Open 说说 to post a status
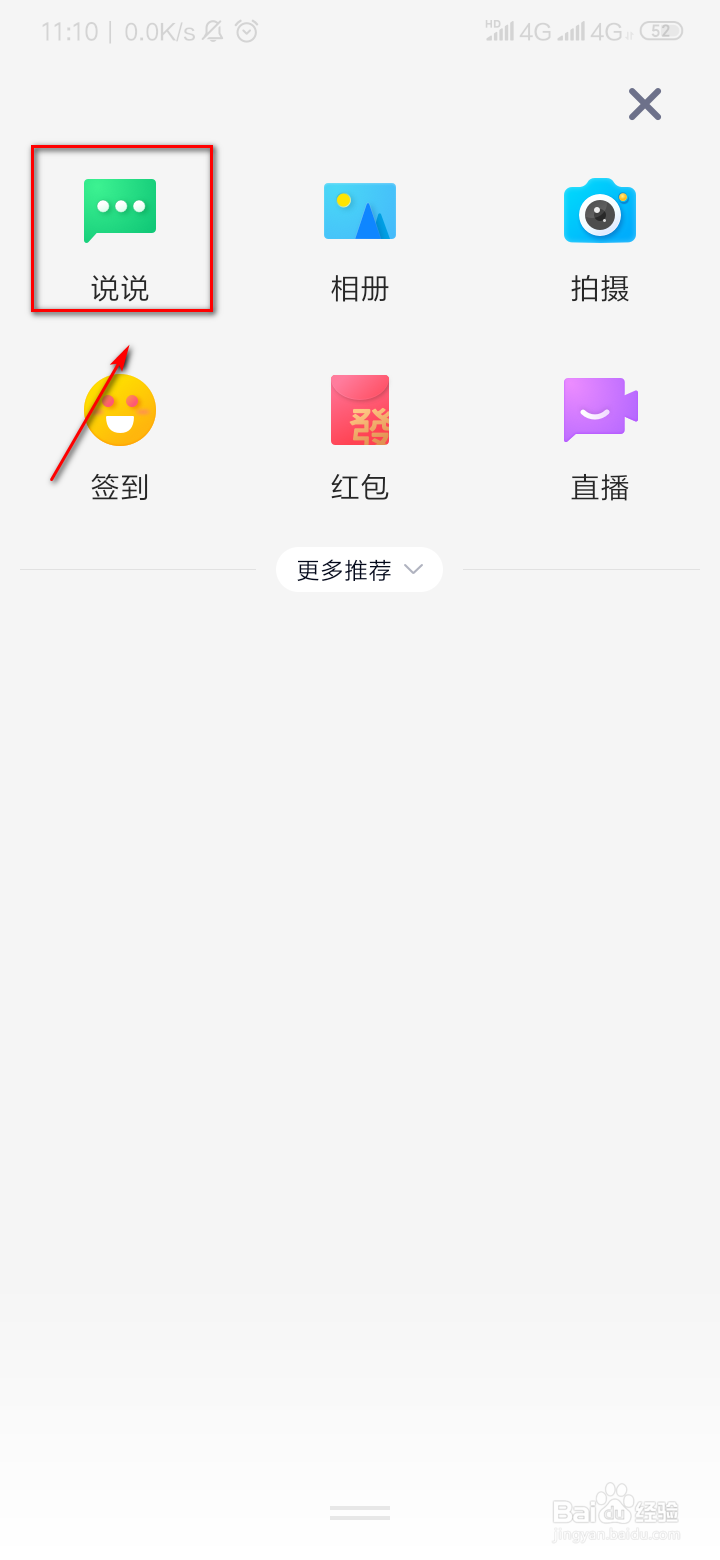 pos(120,240)
